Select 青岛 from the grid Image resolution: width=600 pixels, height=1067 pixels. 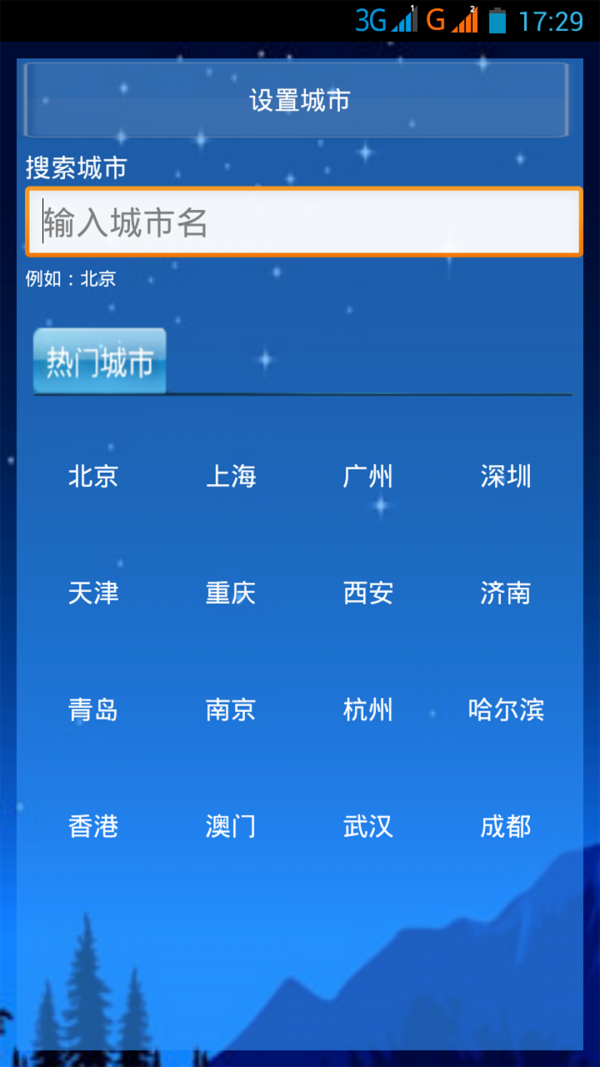(x=94, y=710)
